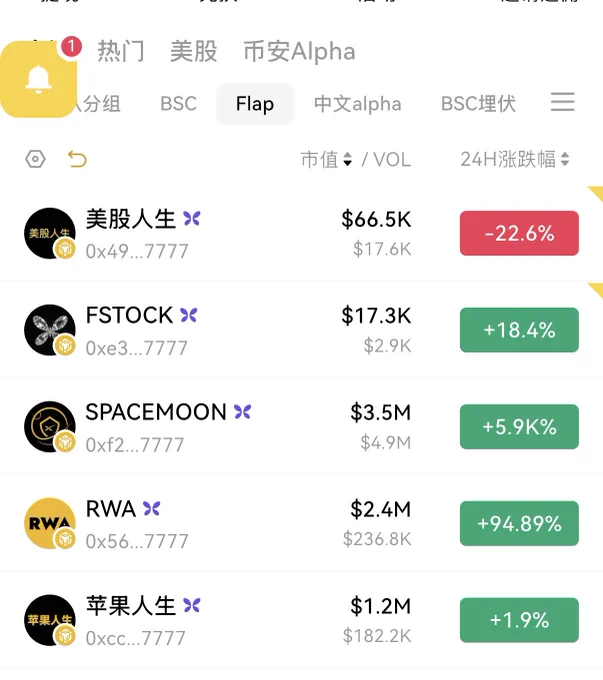This screenshot has height=680, width=603.
Task: Open the SPACEMOON token row
Action: point(302,427)
